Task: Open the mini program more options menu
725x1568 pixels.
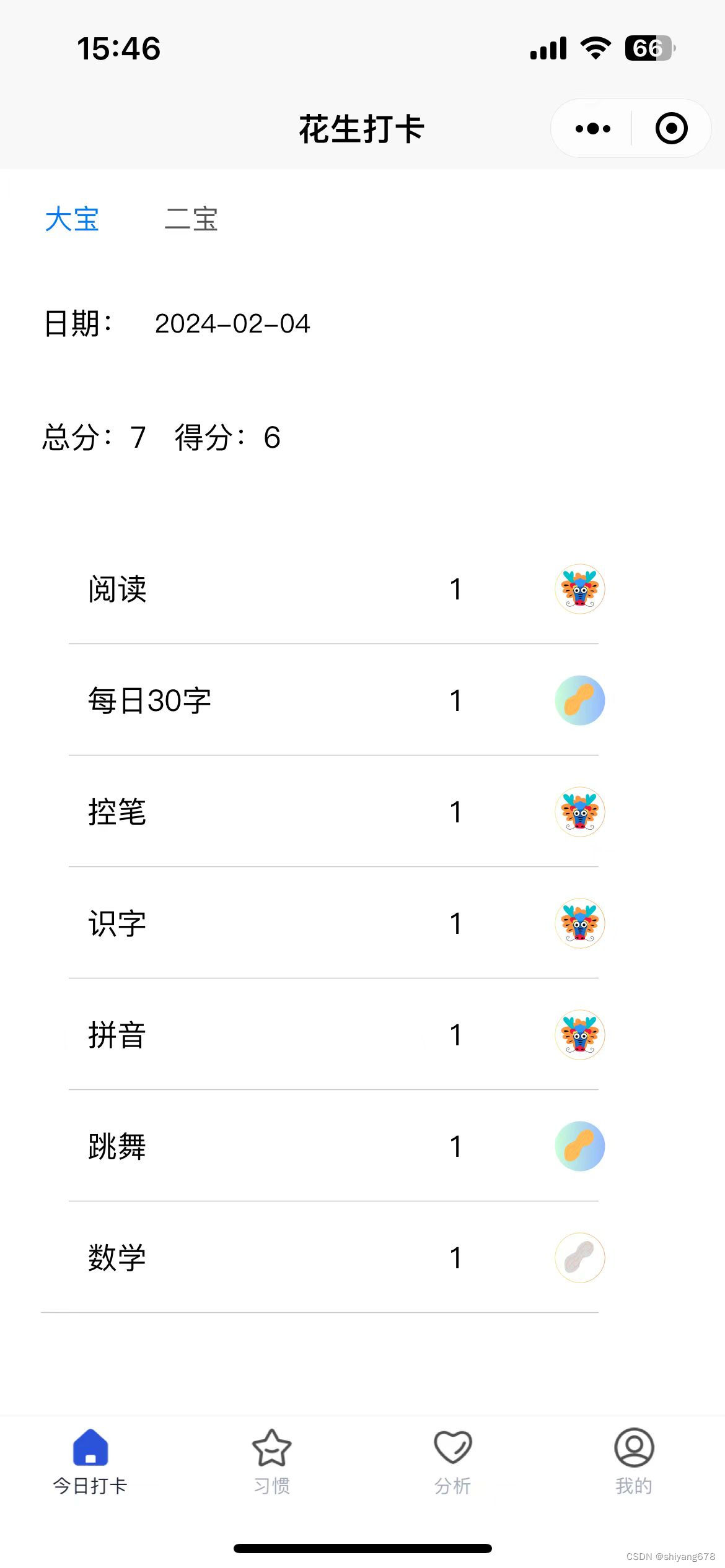Action: 592,129
